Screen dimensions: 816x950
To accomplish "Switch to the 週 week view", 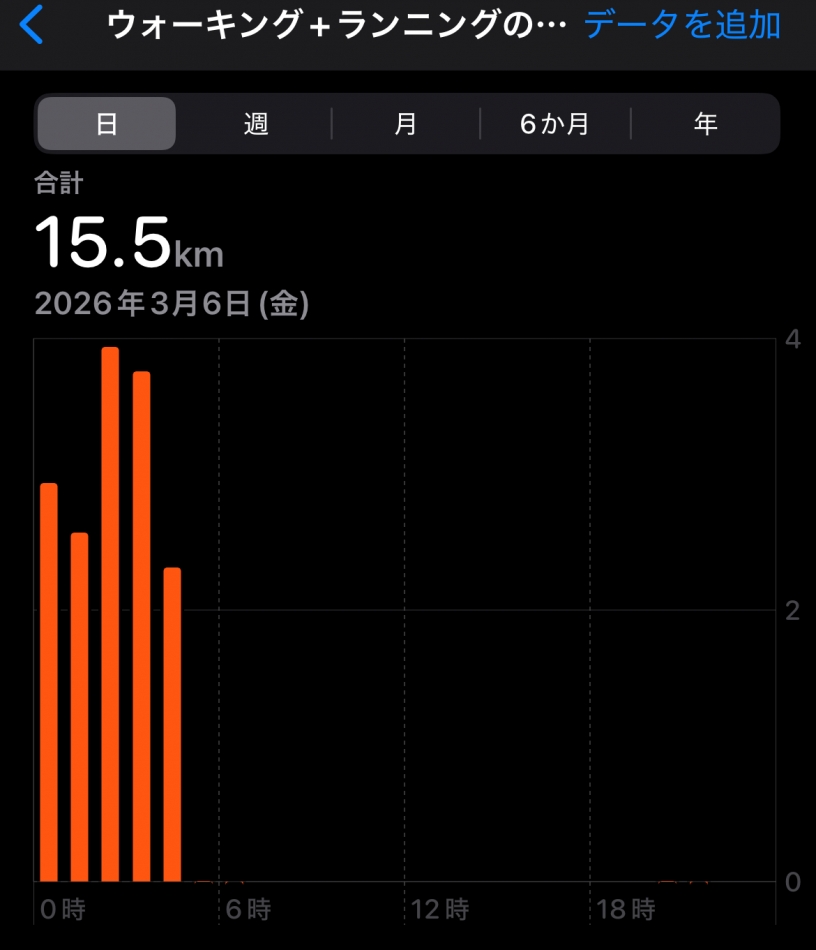I will pyautogui.click(x=256, y=124).
